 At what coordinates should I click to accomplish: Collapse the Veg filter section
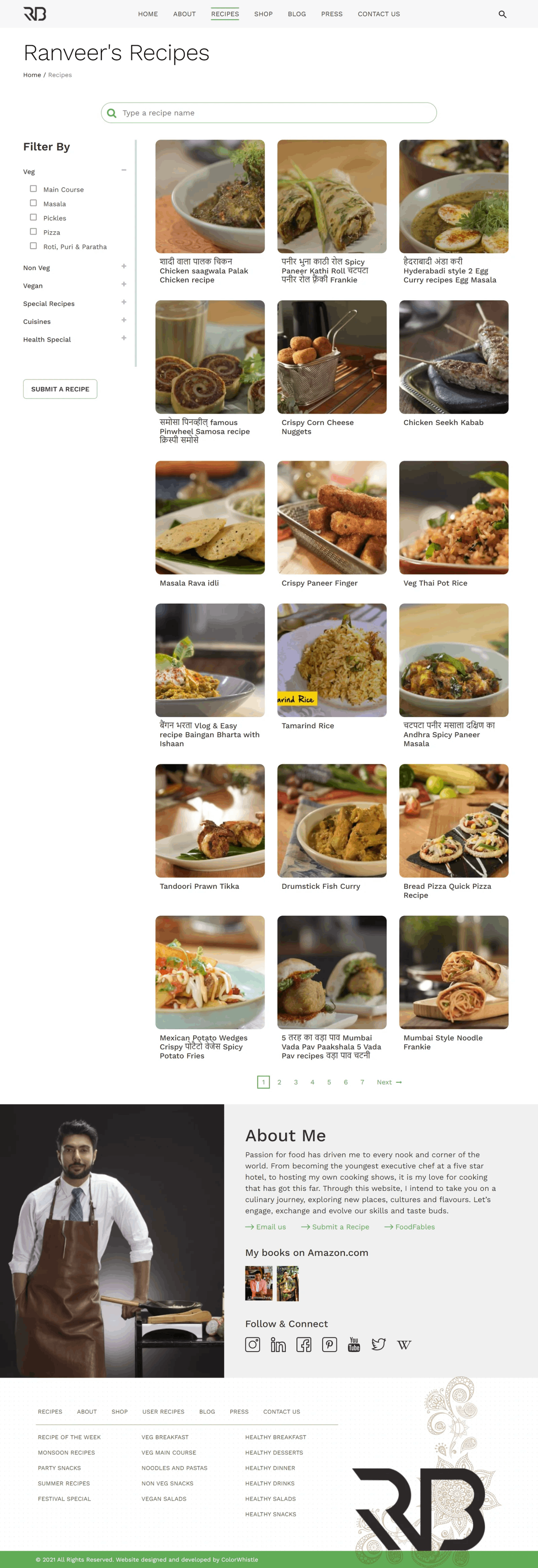pos(124,169)
